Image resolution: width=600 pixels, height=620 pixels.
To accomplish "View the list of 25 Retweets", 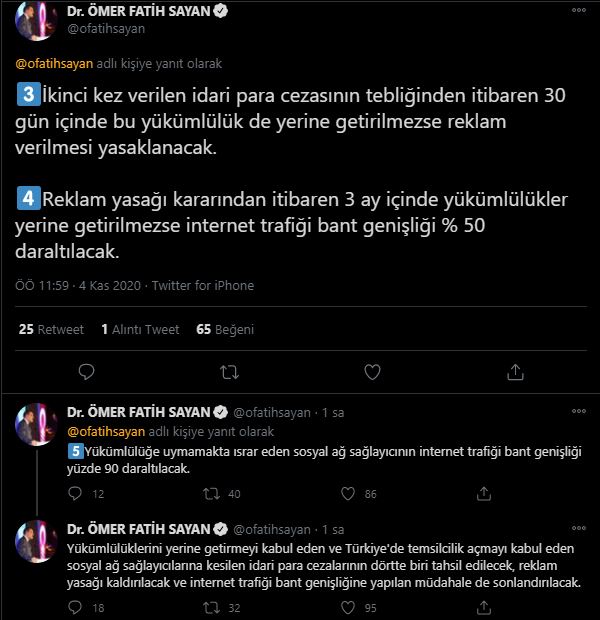I will pos(51,329).
